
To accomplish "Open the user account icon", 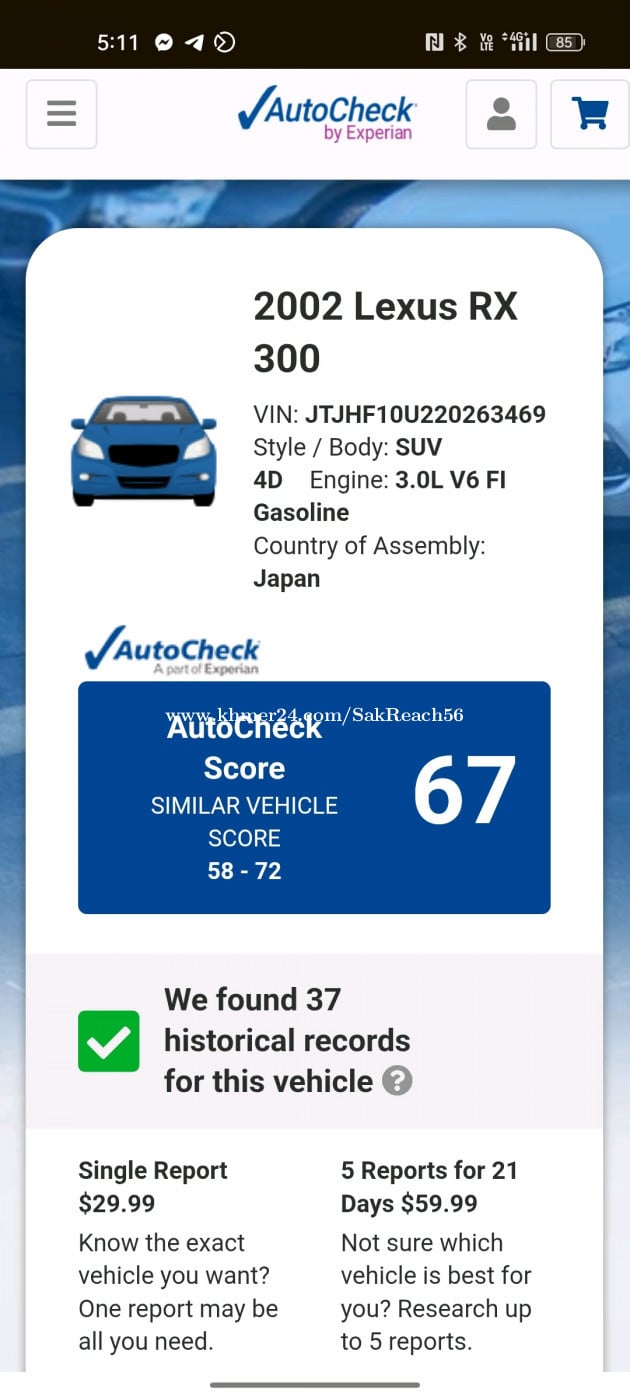I will tap(501, 114).
